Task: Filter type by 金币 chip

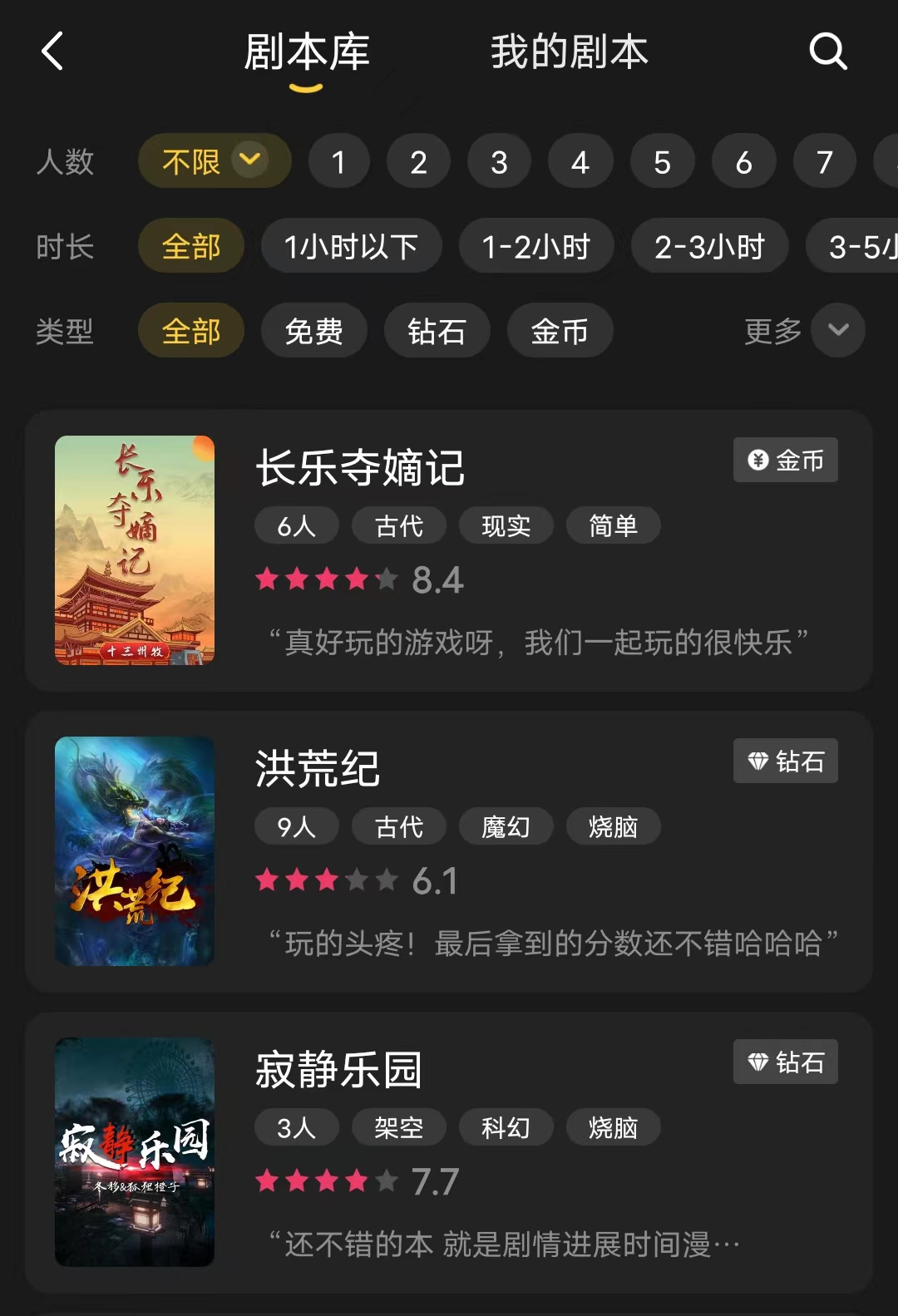Action: pyautogui.click(x=560, y=331)
